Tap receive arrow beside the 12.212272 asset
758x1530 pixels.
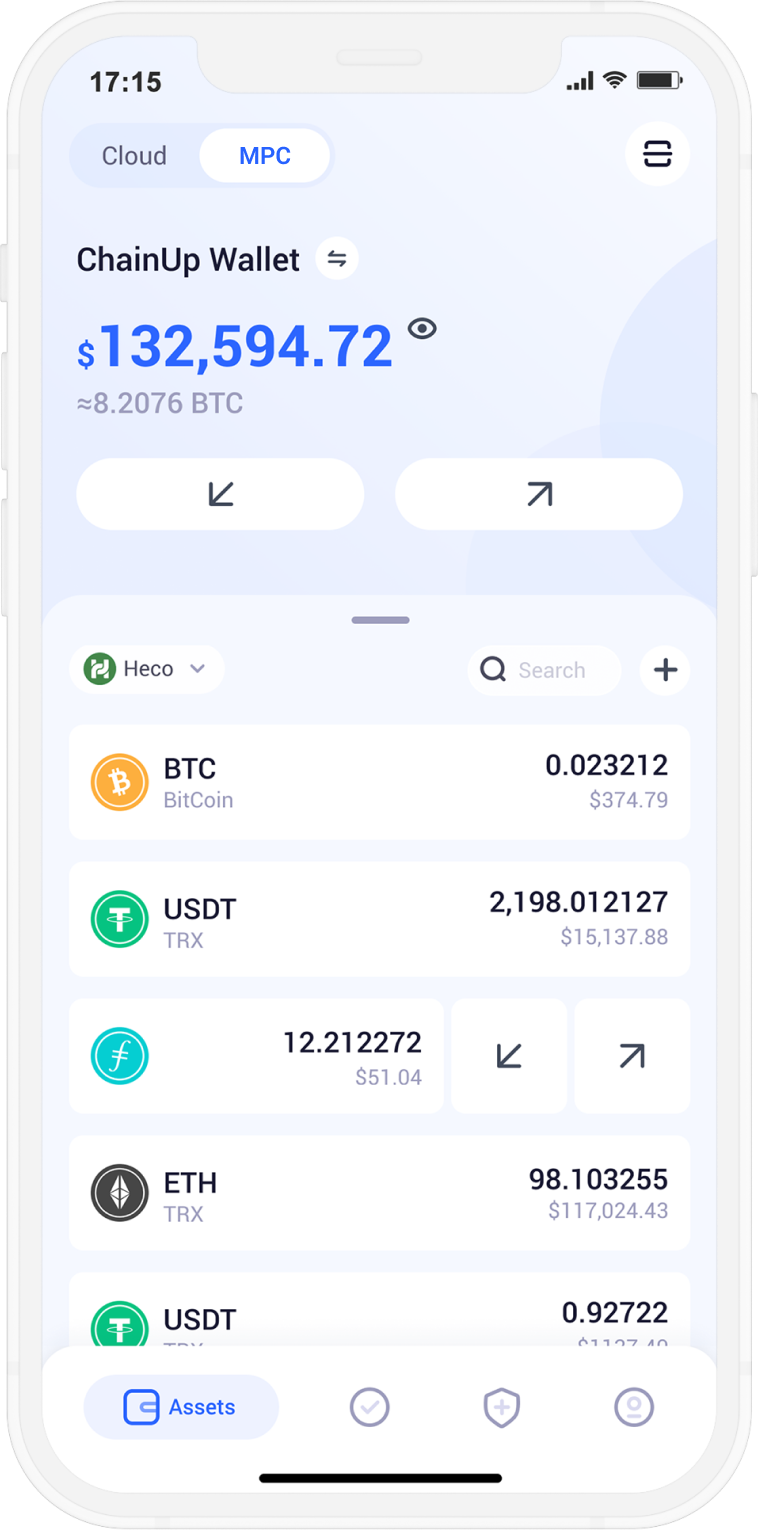(x=509, y=1056)
